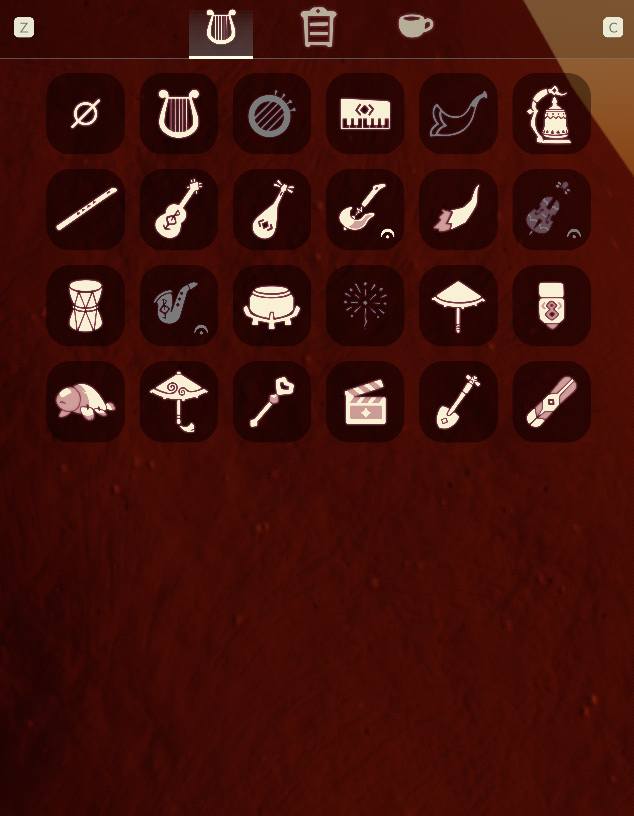Tap the Z shortcut button

(x=24, y=28)
